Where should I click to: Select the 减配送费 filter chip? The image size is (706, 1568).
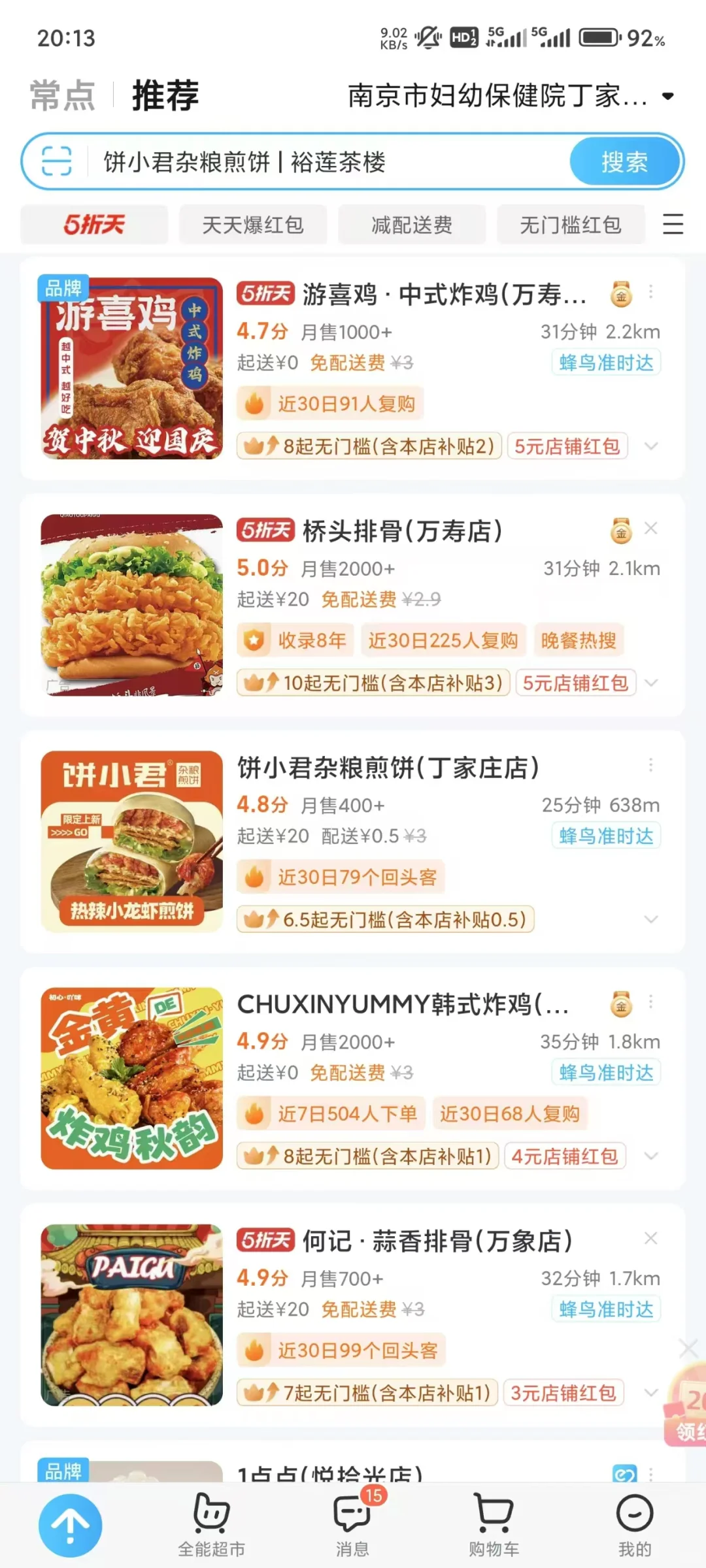pos(412,225)
